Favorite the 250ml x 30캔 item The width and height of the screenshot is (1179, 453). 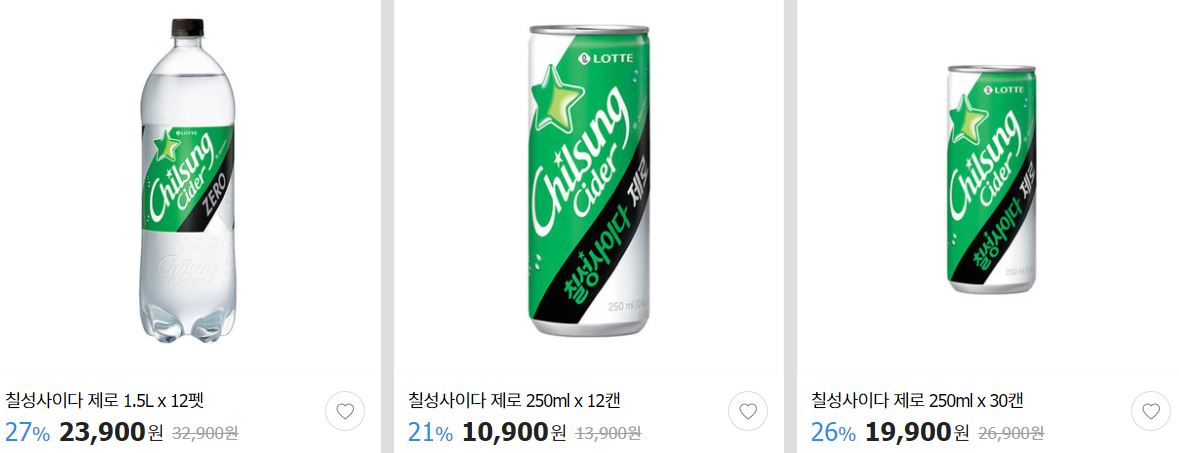pyautogui.click(x=1151, y=411)
